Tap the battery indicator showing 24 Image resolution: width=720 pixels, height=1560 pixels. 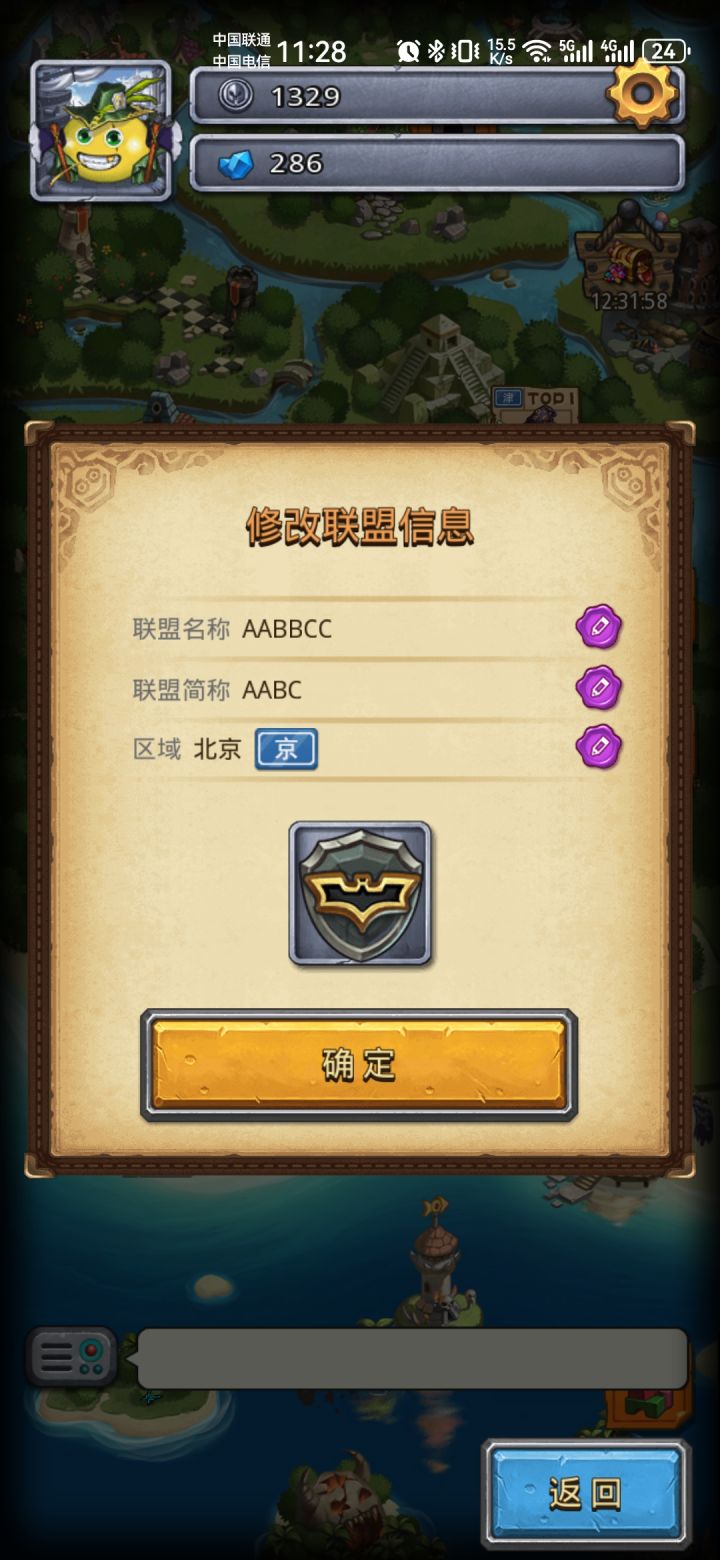click(662, 48)
